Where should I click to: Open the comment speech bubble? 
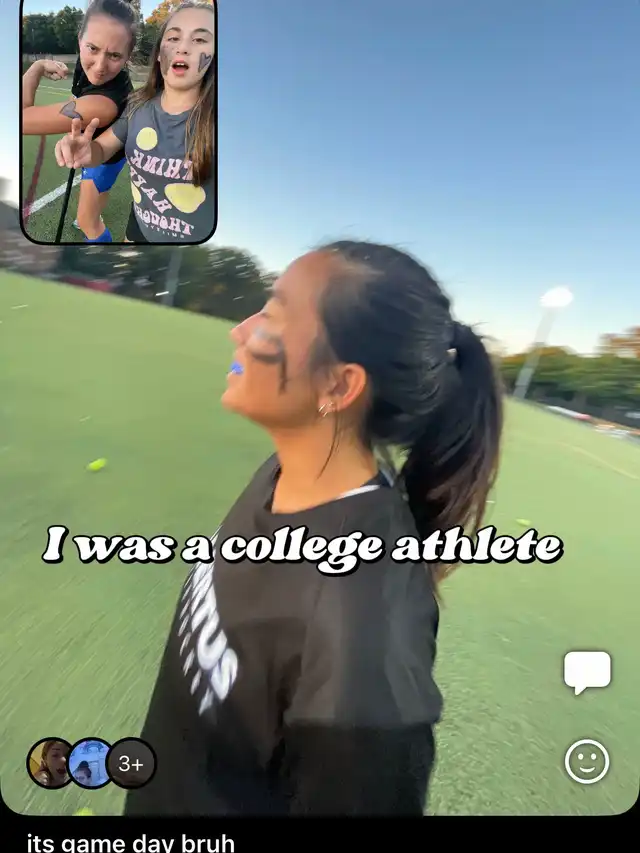point(587,671)
